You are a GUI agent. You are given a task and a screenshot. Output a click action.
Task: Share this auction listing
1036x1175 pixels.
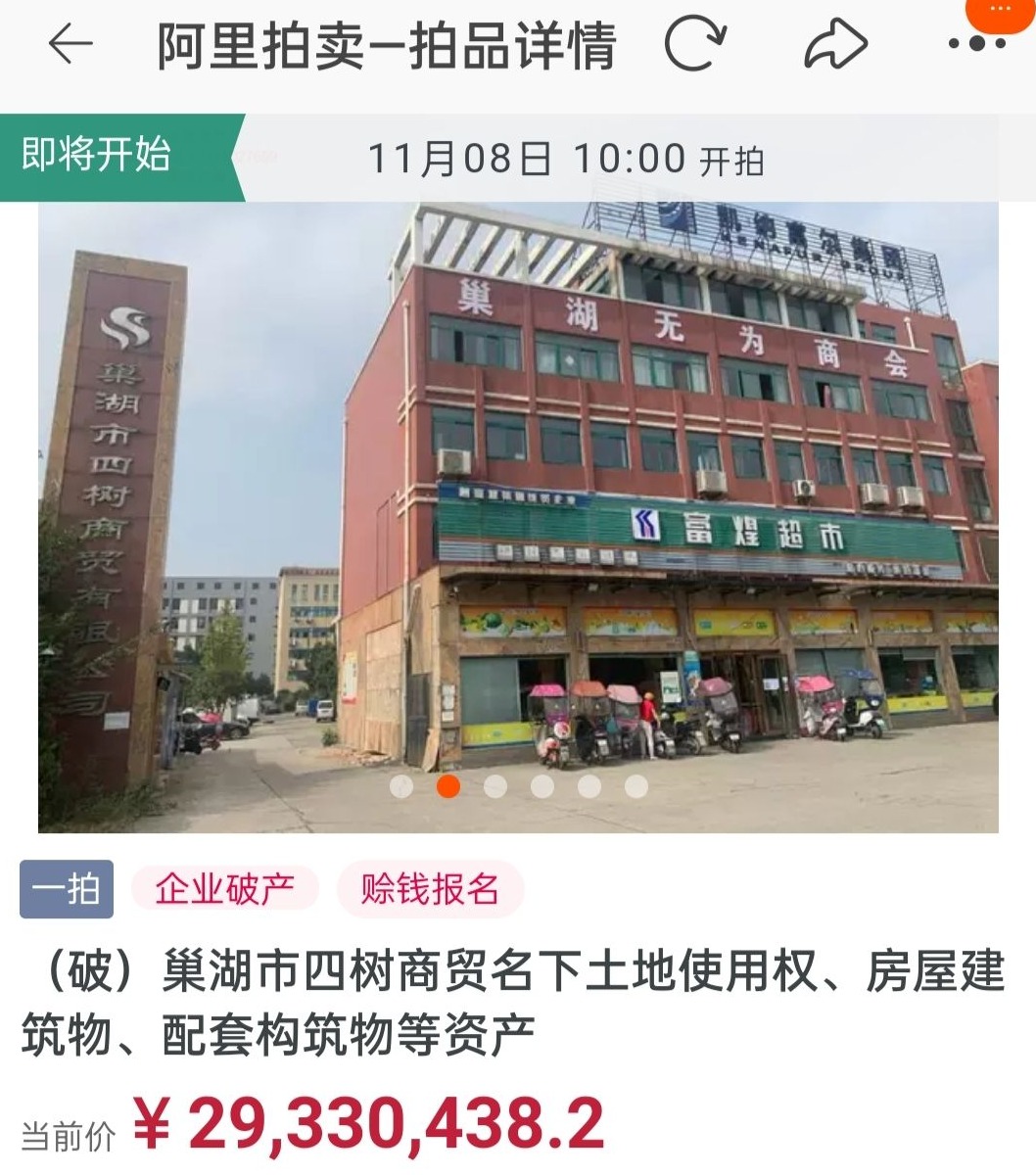(x=835, y=45)
